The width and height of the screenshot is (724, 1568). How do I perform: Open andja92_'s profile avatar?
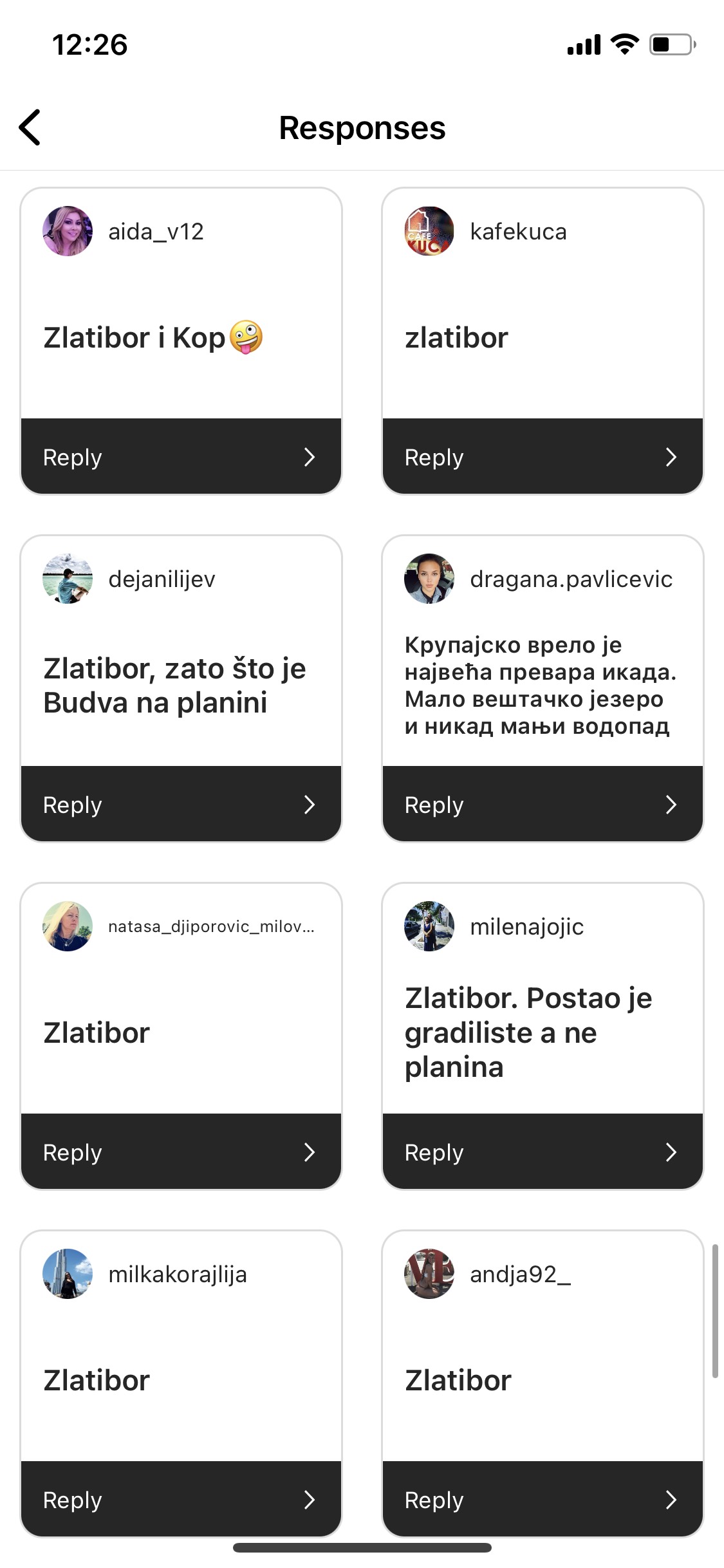tap(429, 1274)
